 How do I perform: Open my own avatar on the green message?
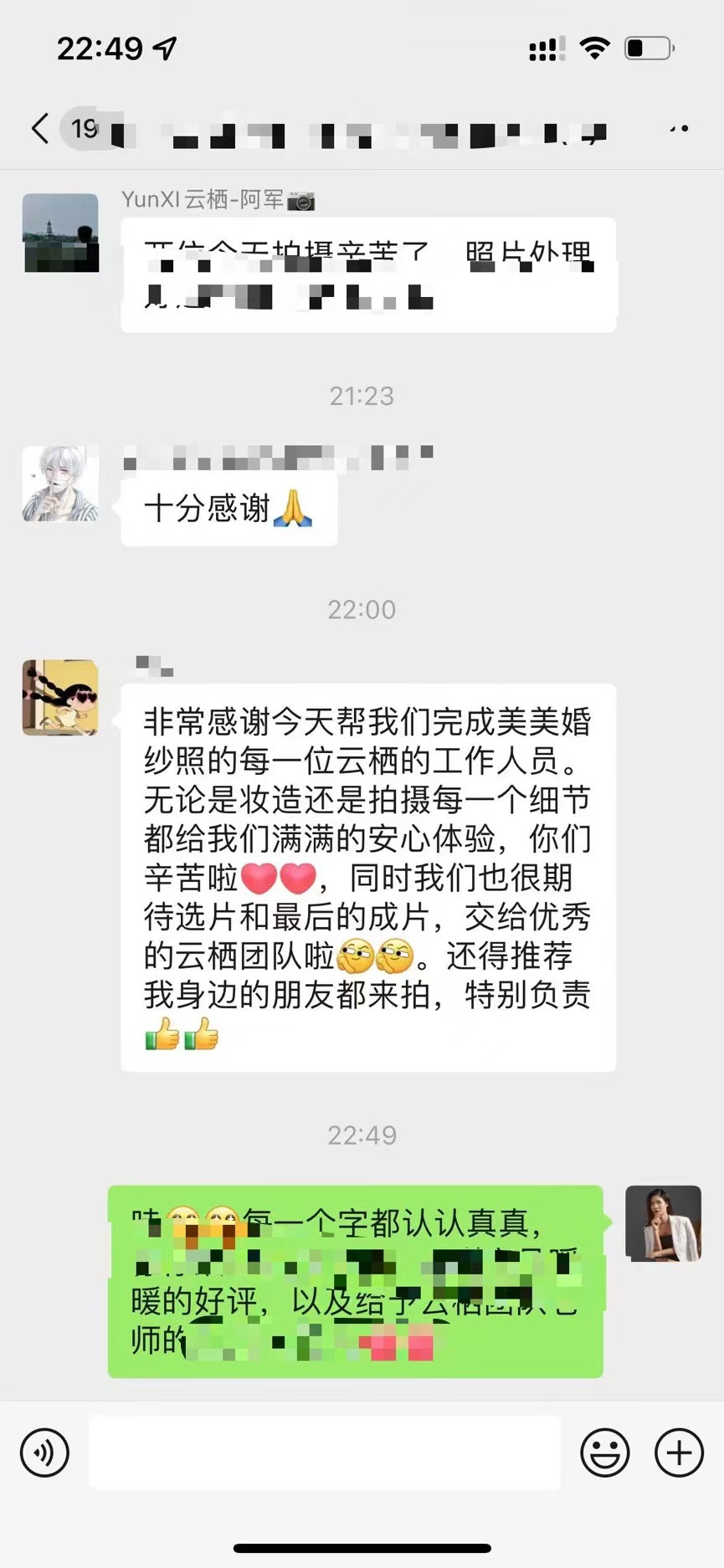point(664,1223)
